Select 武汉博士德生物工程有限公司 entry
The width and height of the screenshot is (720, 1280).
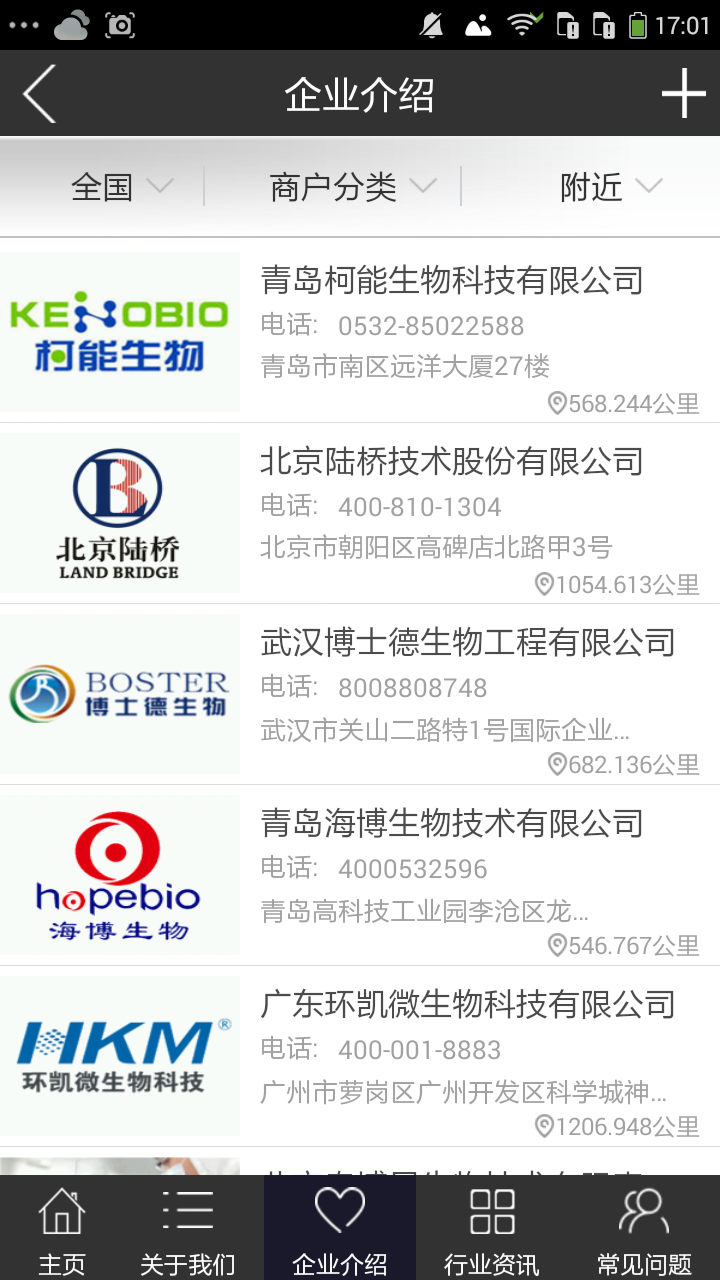coord(467,643)
